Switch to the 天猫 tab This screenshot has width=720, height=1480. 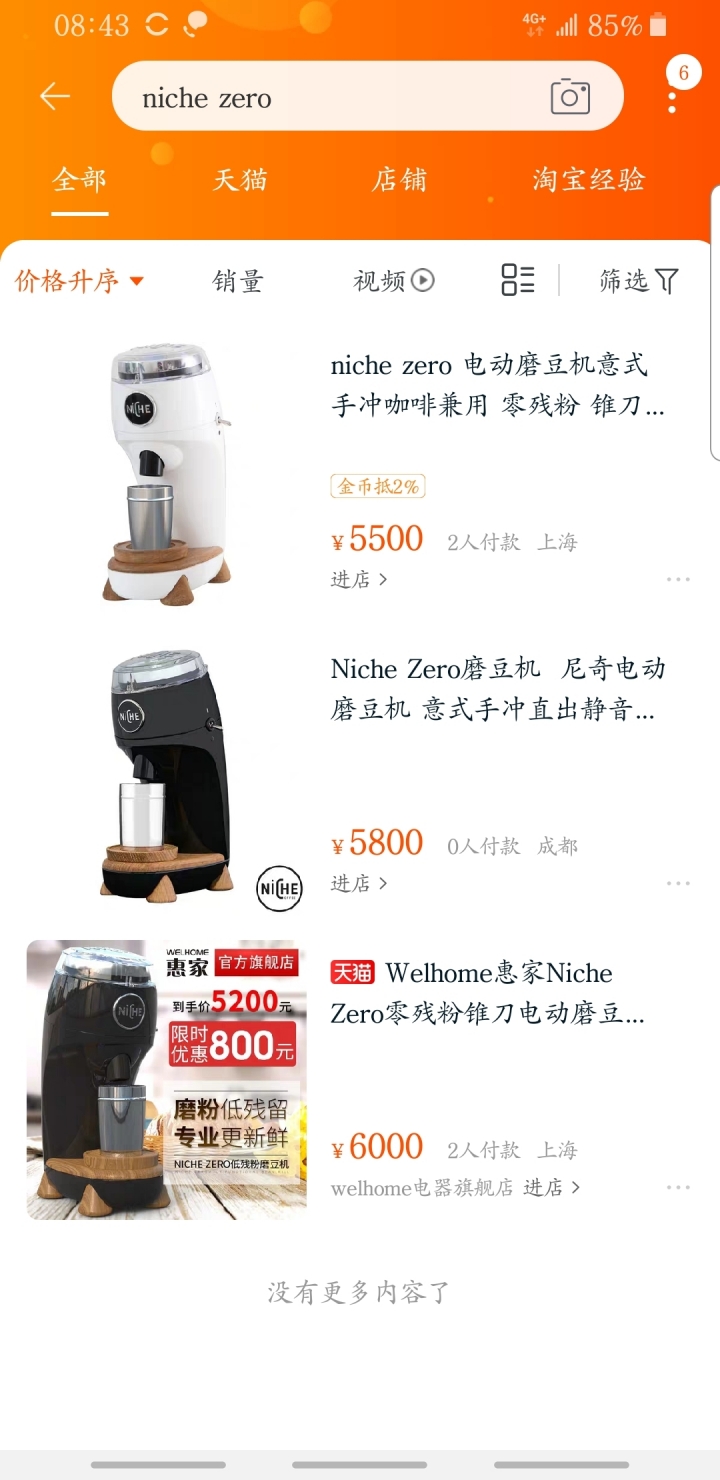tap(240, 180)
